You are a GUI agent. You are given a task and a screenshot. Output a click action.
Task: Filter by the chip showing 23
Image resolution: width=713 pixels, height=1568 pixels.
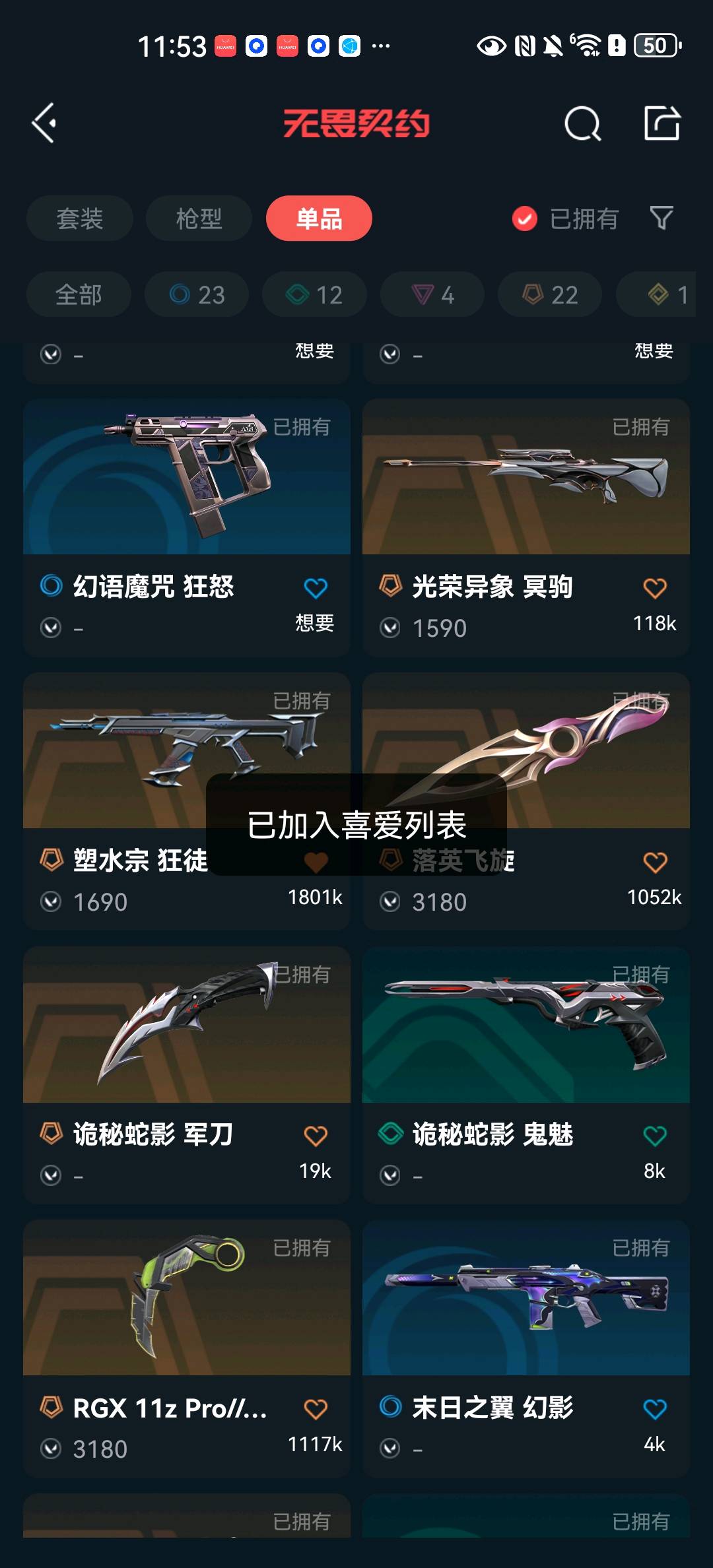pyautogui.click(x=197, y=294)
